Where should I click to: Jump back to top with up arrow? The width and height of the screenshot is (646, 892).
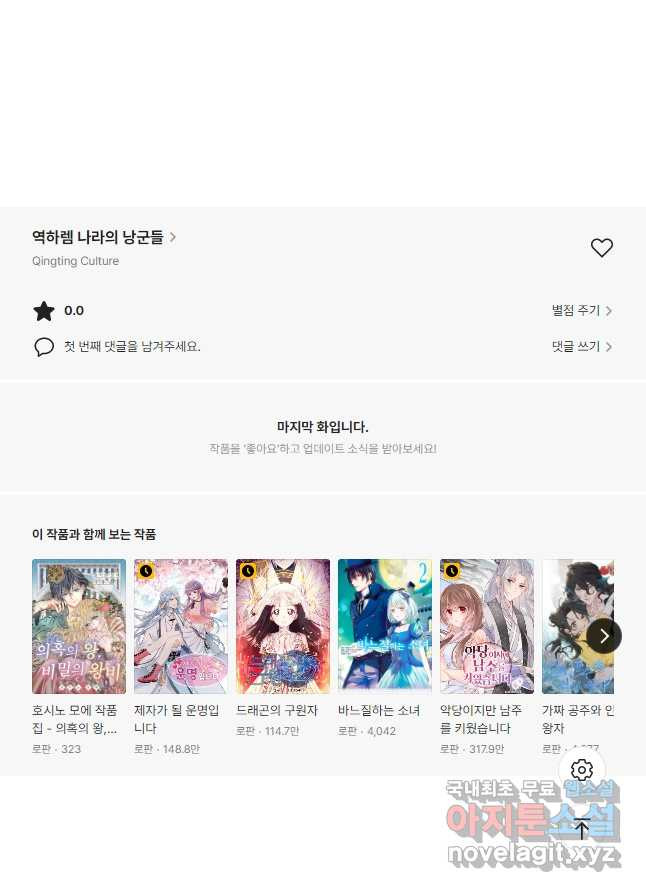click(582, 827)
